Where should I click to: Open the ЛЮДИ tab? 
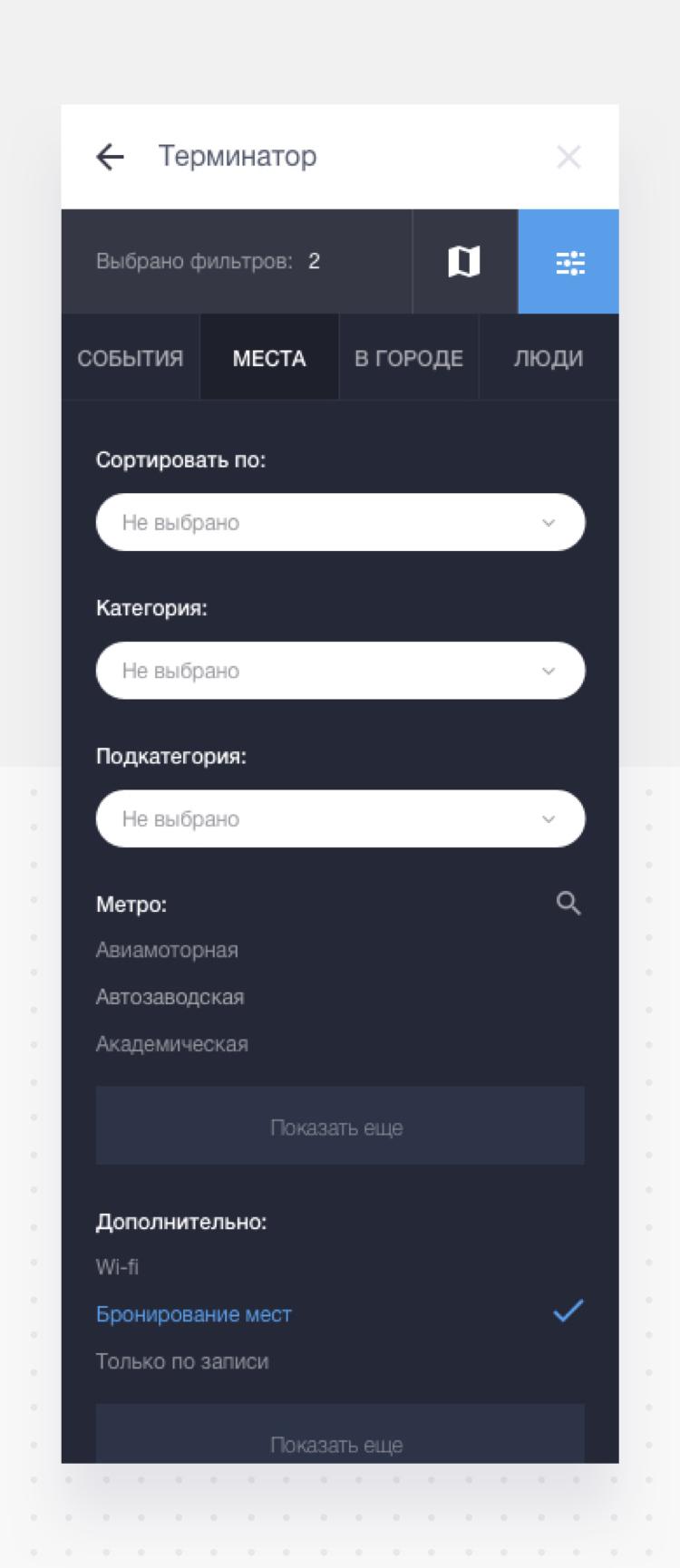(549, 358)
